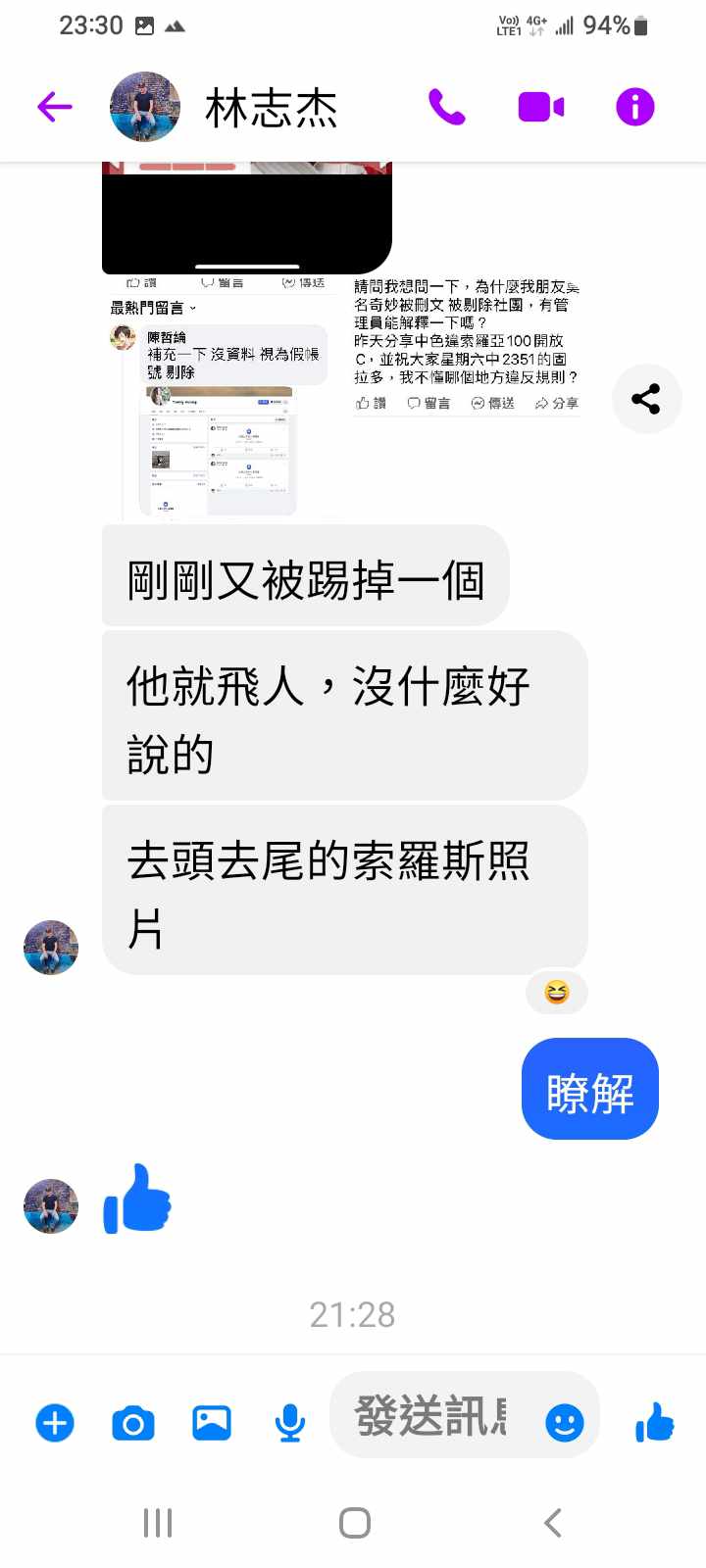Start a voice call with 林志杰
This screenshot has height=1568, width=706.
click(447, 107)
